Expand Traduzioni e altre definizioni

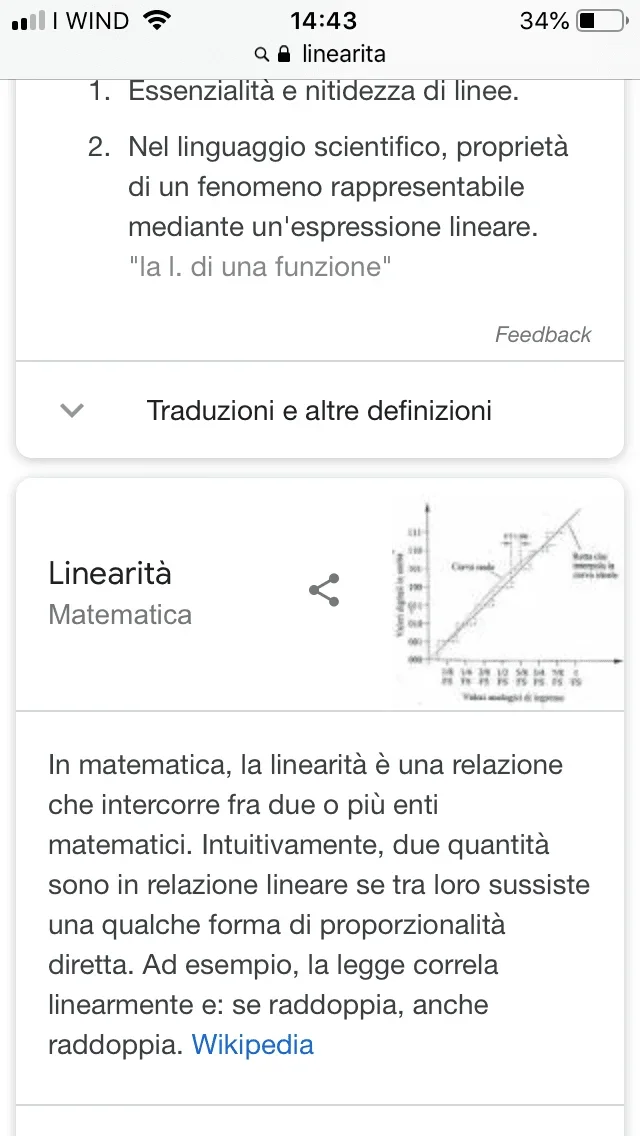coord(319,410)
